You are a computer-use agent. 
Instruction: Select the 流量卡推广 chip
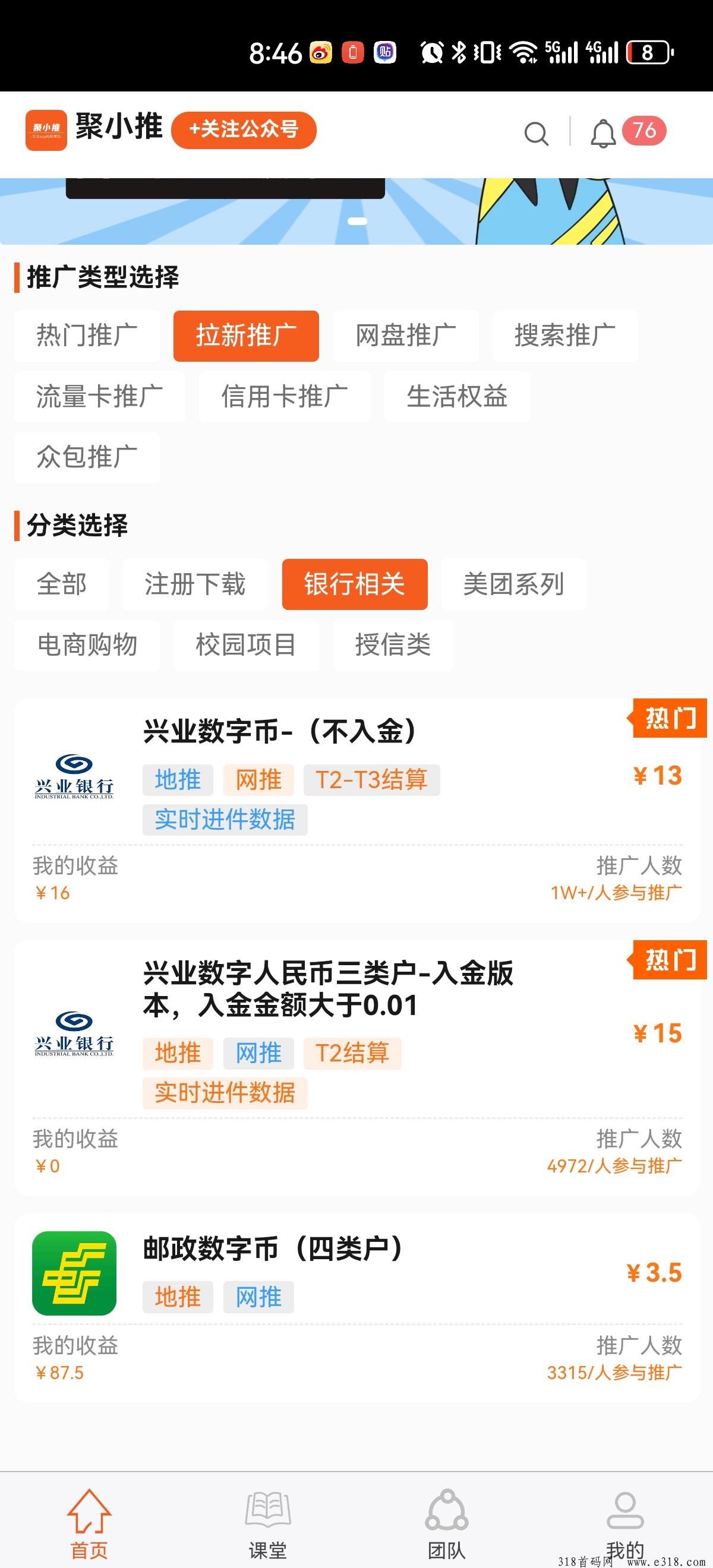tap(100, 397)
